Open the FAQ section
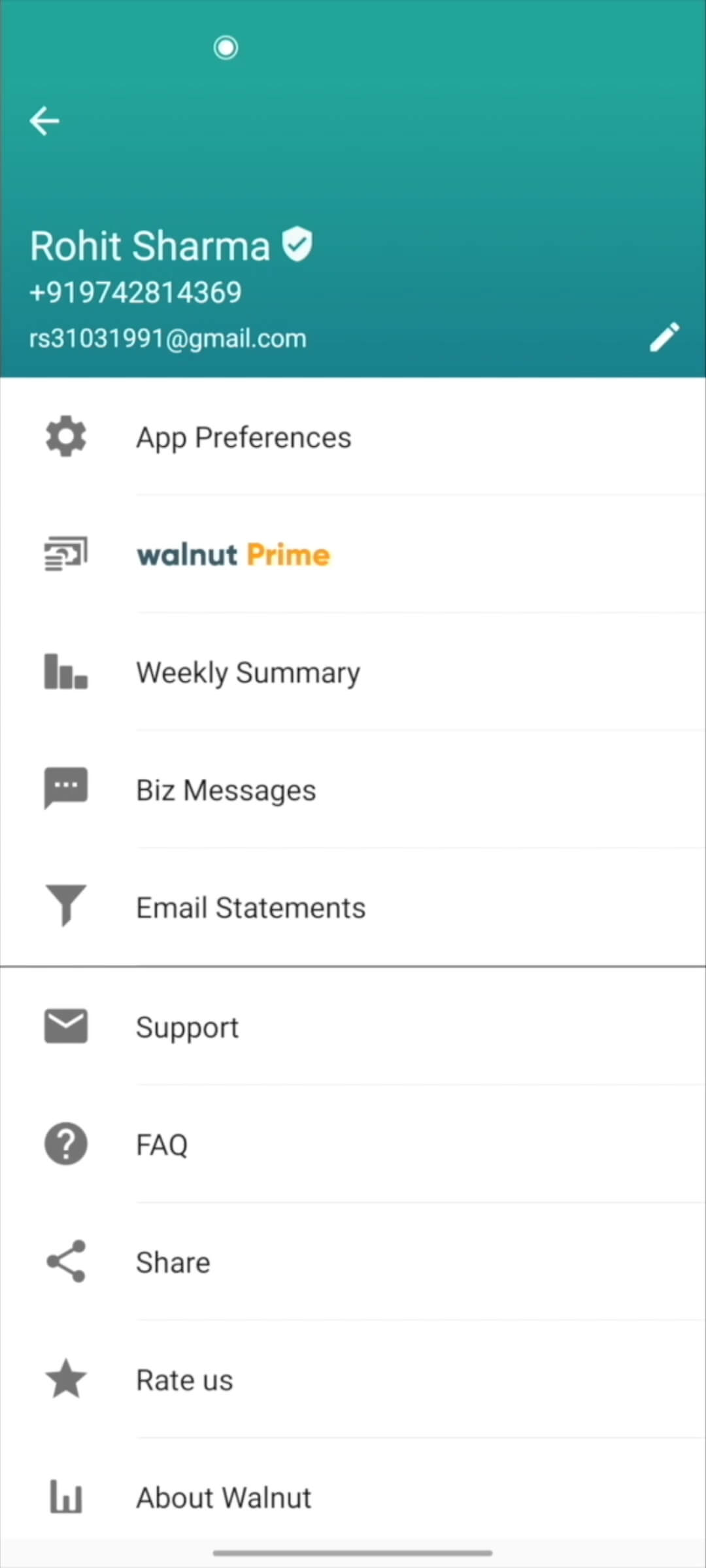This screenshot has height=1568, width=706. [161, 1145]
